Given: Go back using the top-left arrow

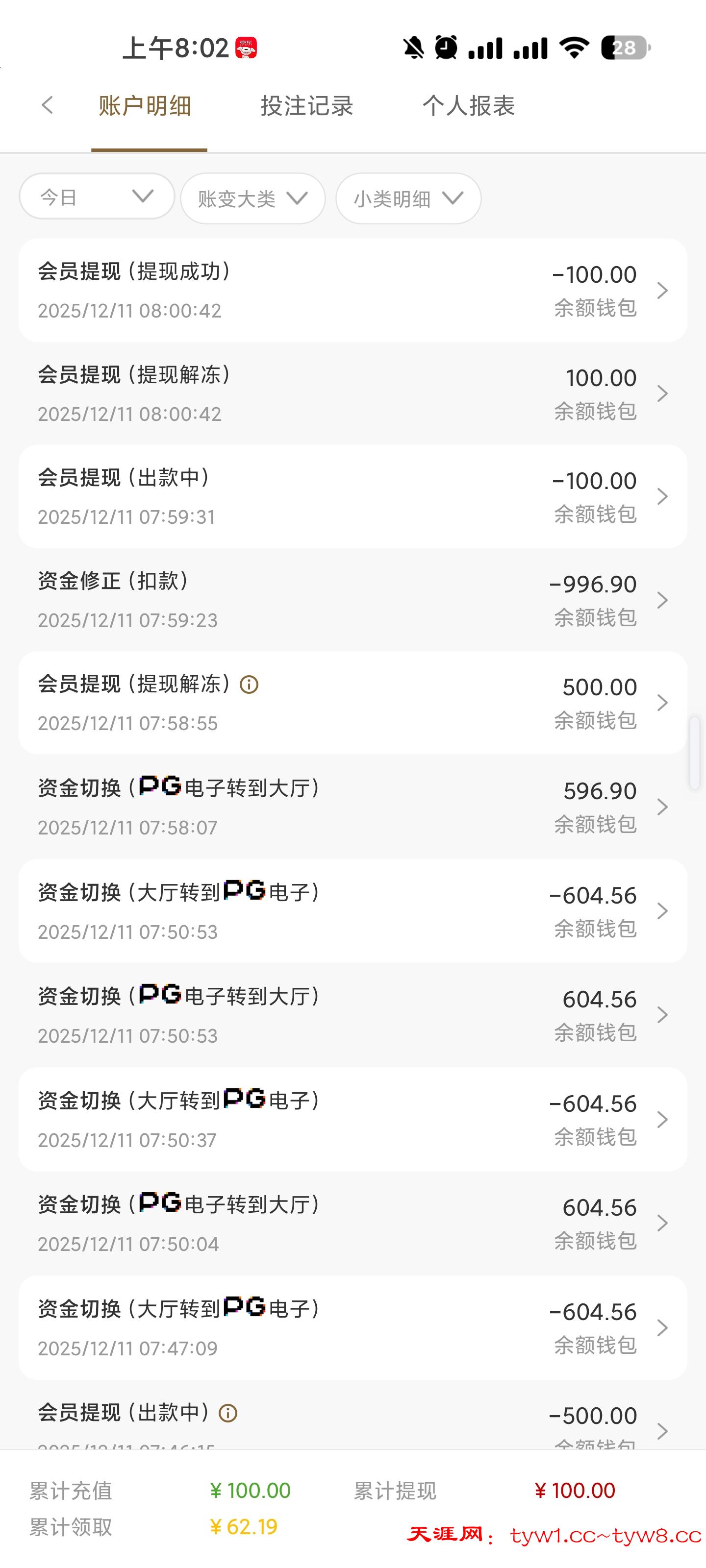Looking at the screenshot, I should click(48, 106).
